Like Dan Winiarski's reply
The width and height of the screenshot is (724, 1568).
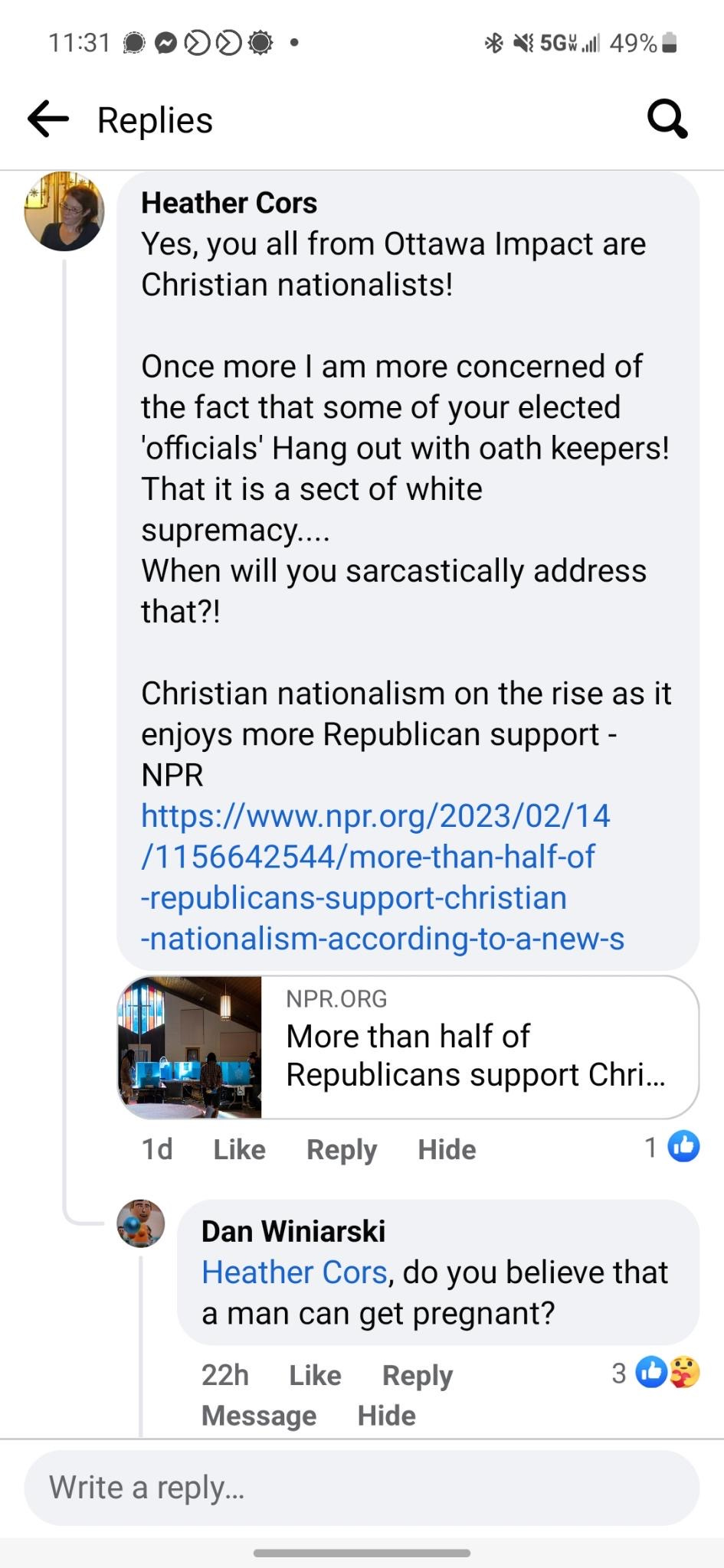tap(315, 1375)
